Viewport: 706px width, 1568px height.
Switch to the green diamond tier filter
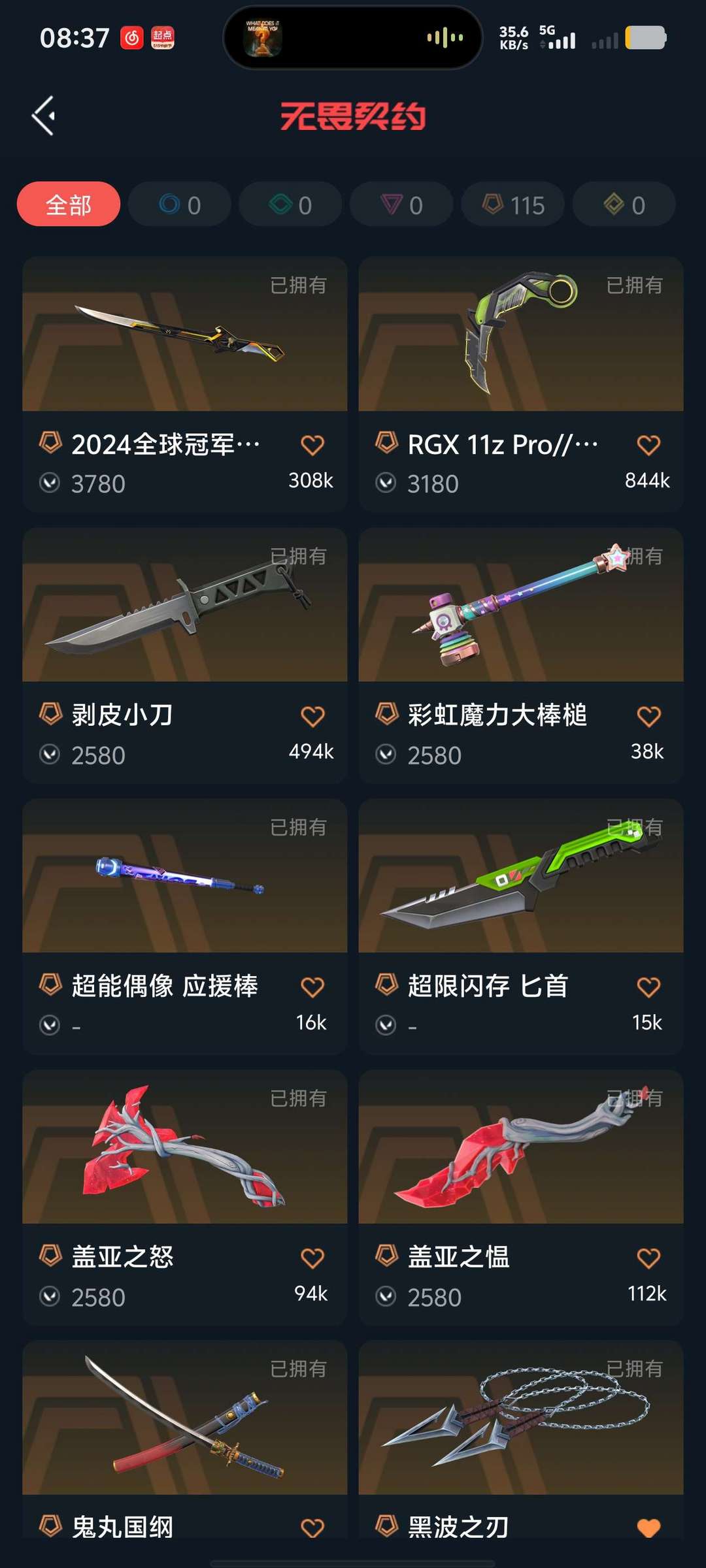click(291, 204)
